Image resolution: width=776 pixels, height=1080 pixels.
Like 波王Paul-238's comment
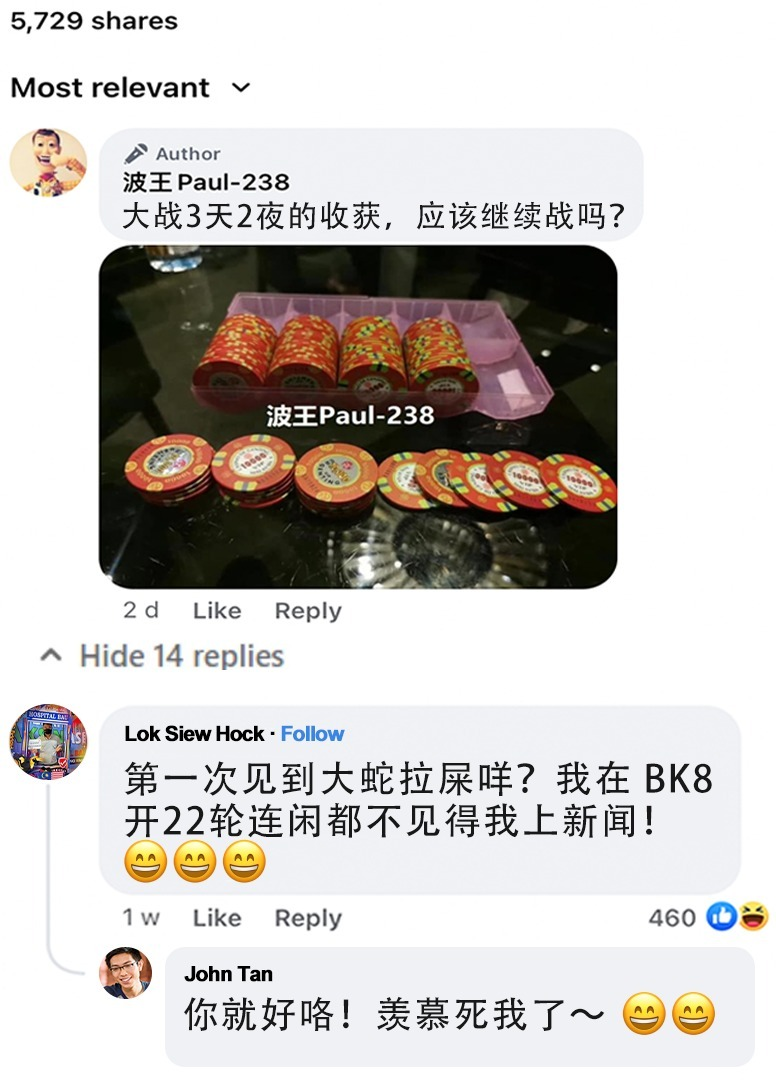217,611
